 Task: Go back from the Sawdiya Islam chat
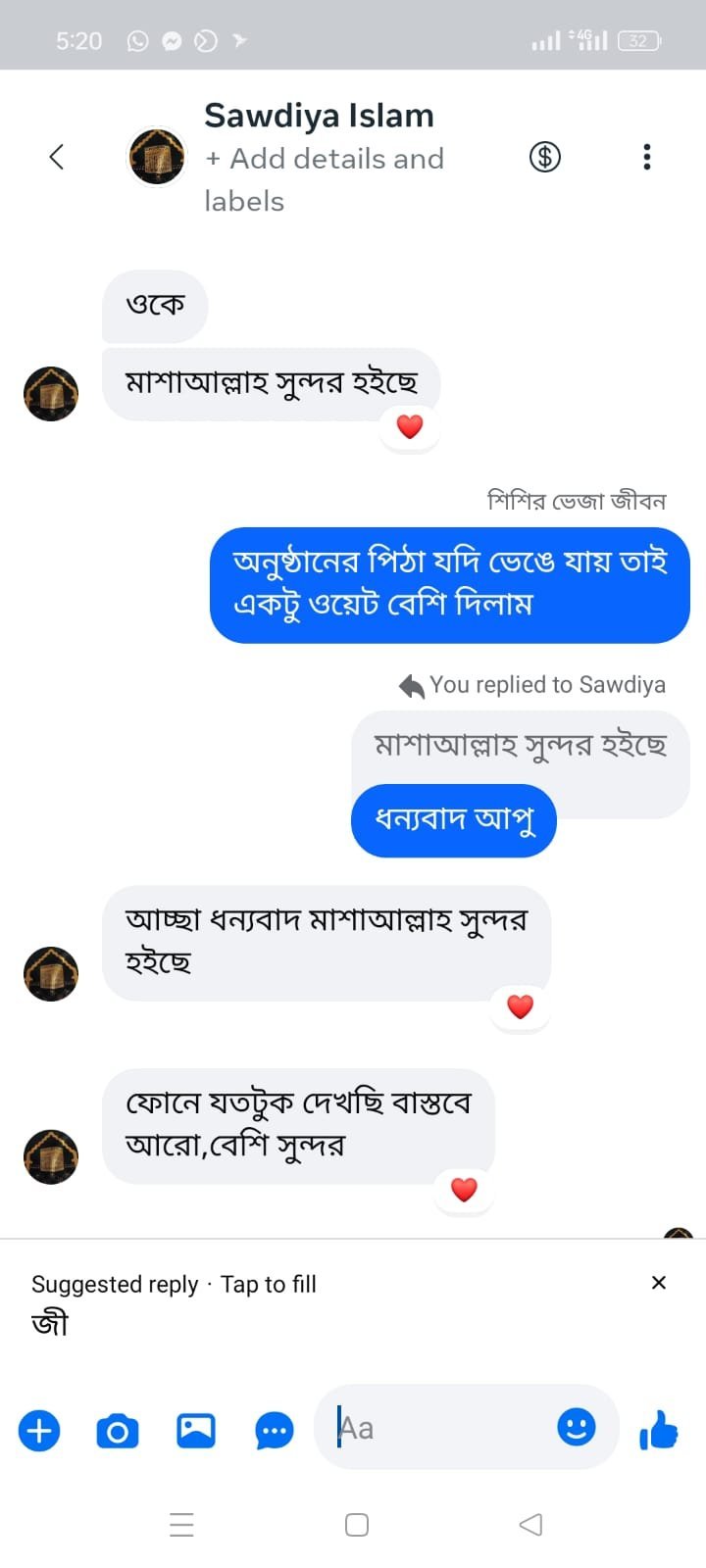(x=57, y=157)
